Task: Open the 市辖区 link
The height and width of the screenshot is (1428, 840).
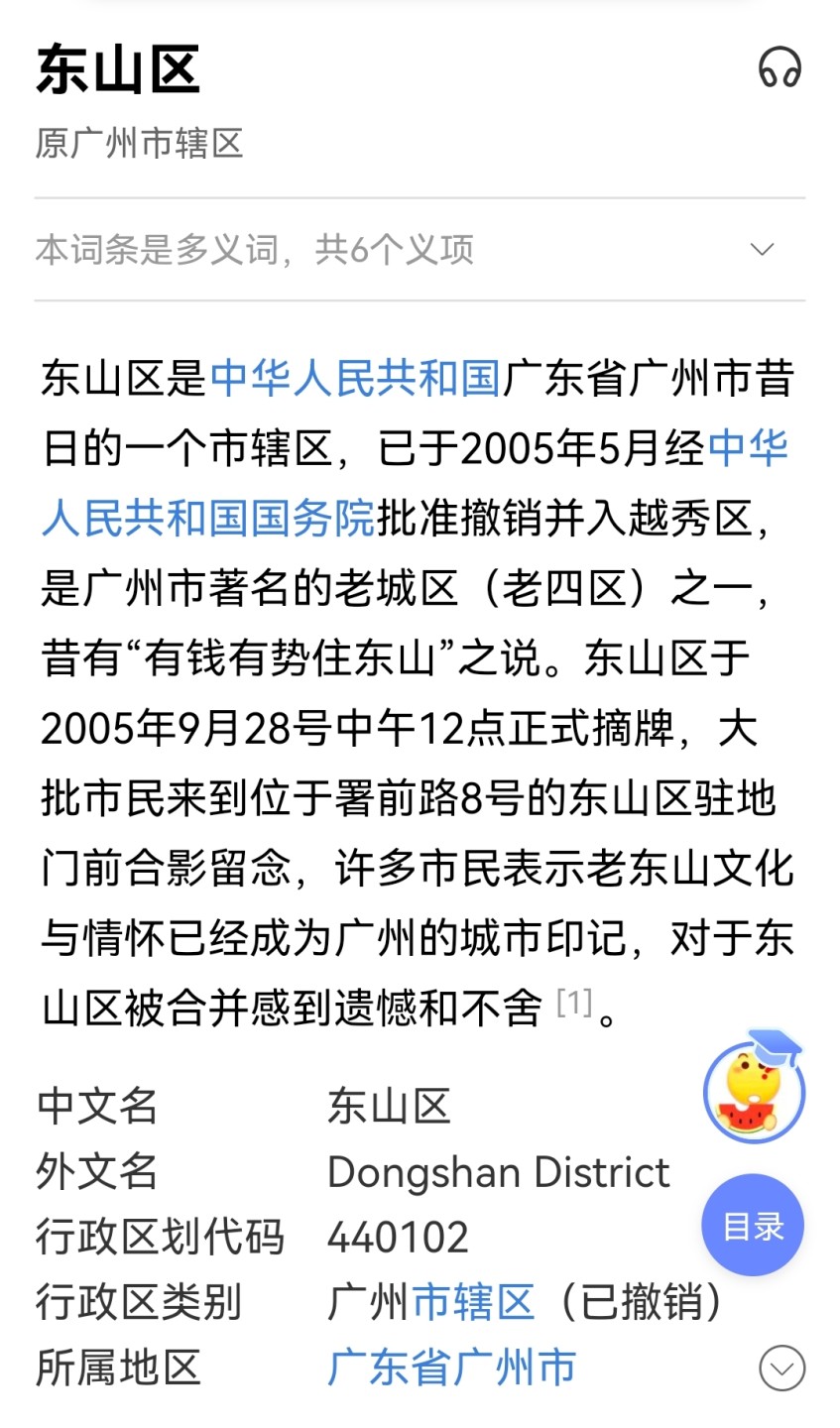Action: (x=473, y=1302)
